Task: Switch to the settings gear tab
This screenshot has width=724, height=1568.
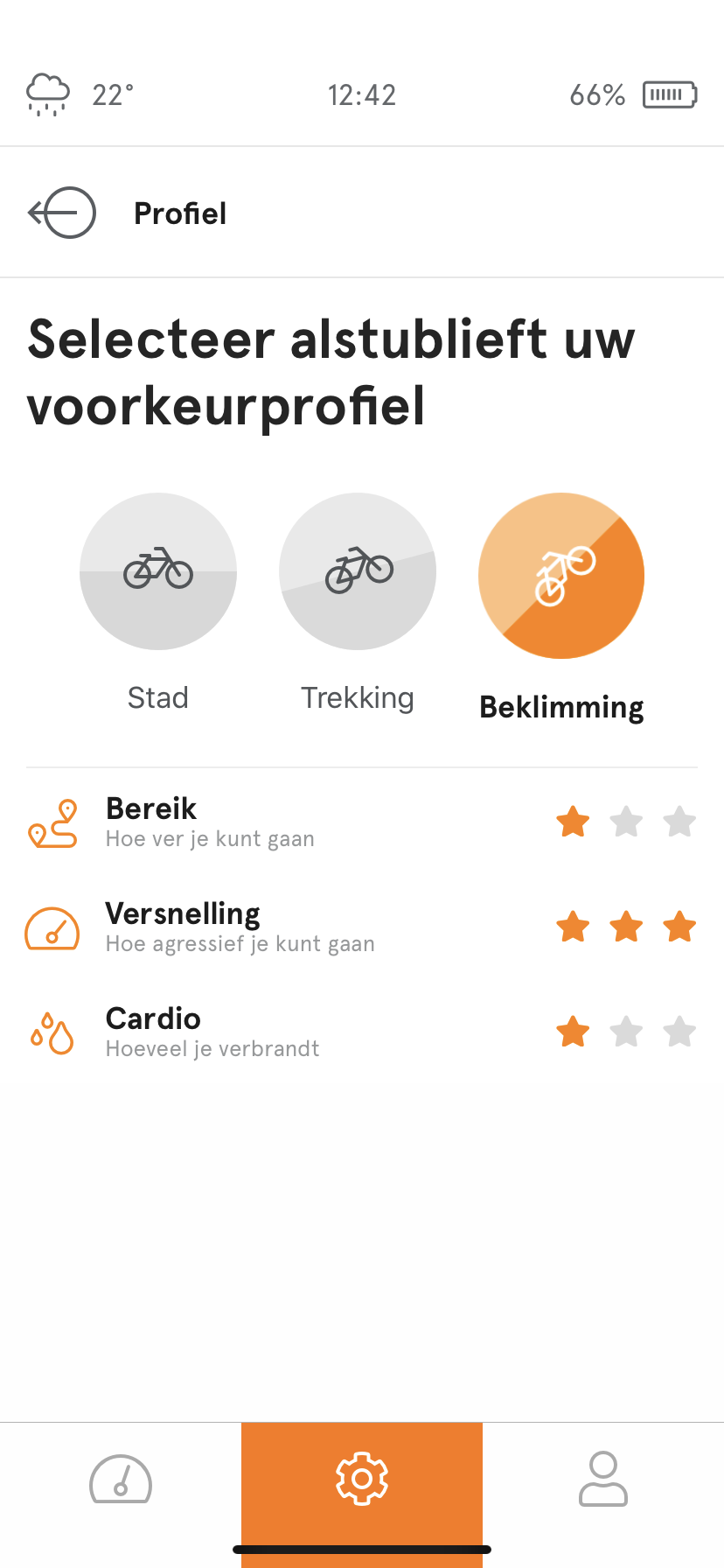Action: click(x=362, y=1480)
